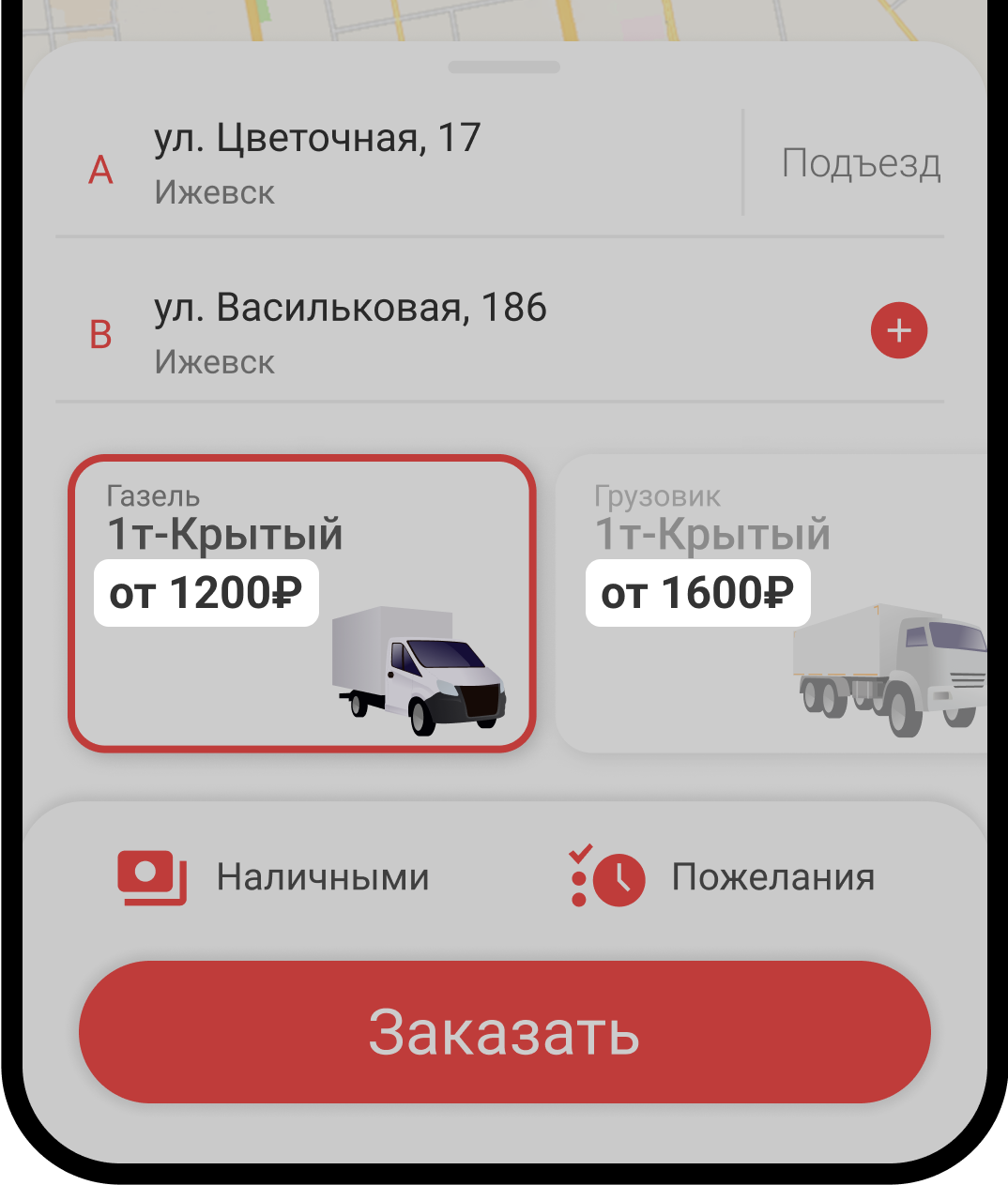Change payment method Наличными
Image resolution: width=1008 pixels, height=1185 pixels.
[274, 877]
